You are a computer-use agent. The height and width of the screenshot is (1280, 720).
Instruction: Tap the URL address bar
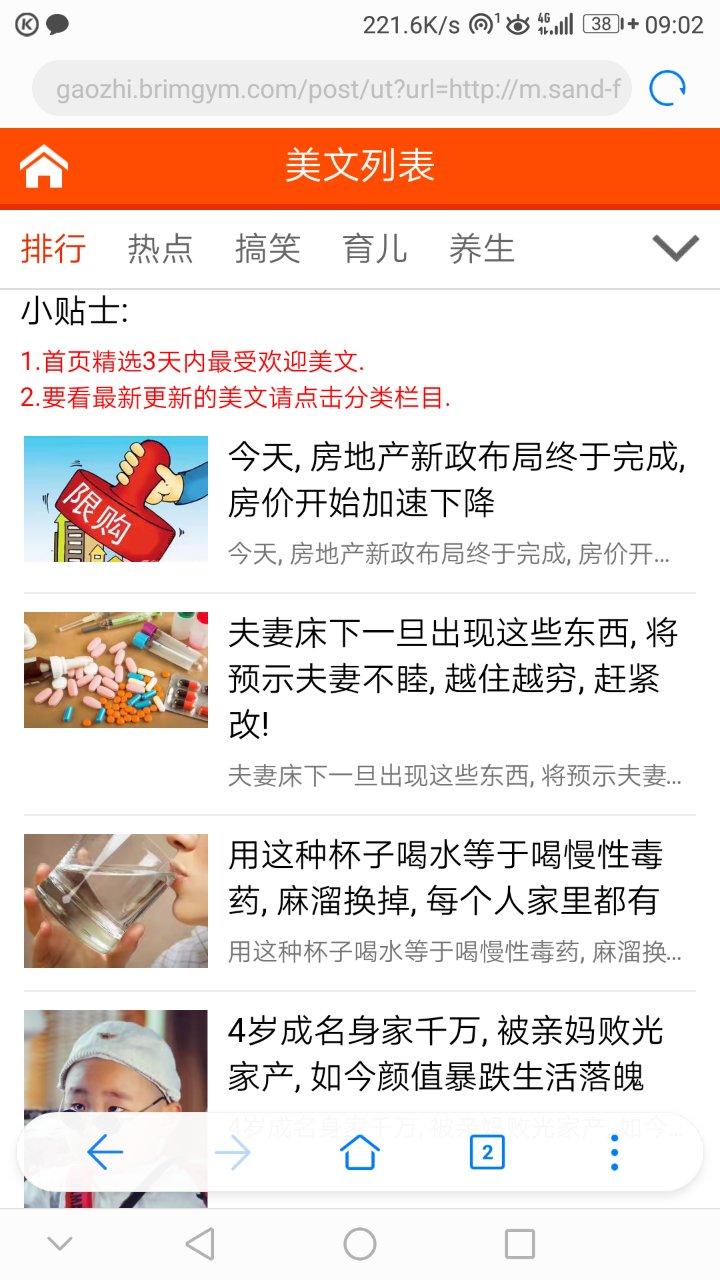pos(332,89)
